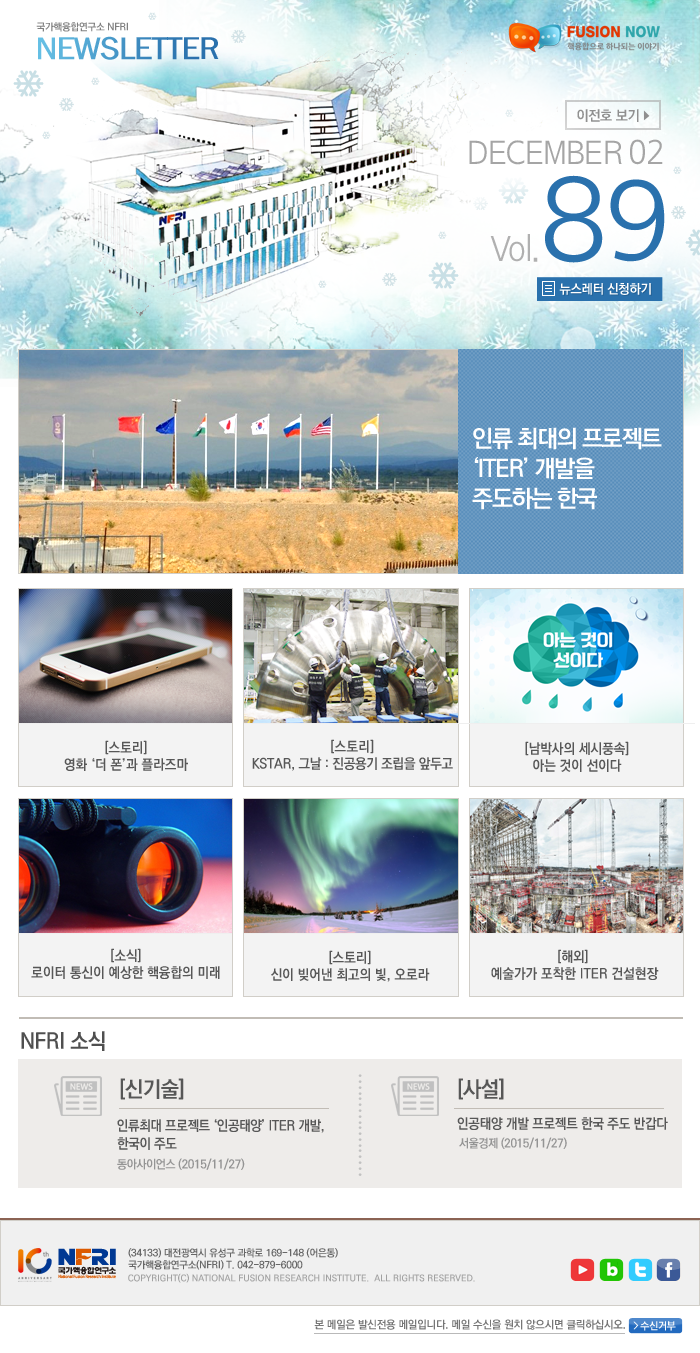Viewport: 700px width, 1353px height.
Task: Open the NFRI Facebook icon
Action: (x=668, y=1270)
